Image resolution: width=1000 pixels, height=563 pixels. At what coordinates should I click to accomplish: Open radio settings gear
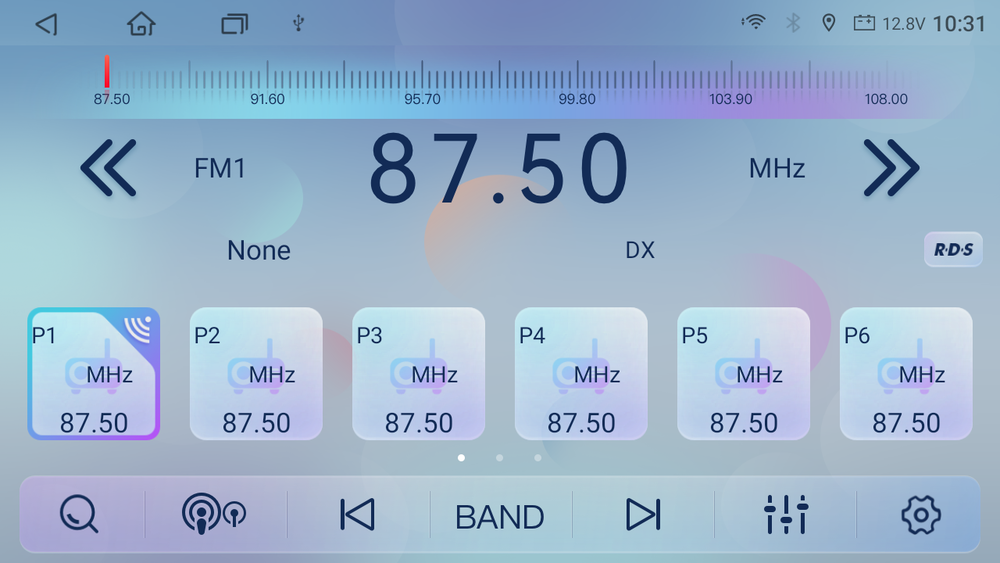(x=921, y=514)
